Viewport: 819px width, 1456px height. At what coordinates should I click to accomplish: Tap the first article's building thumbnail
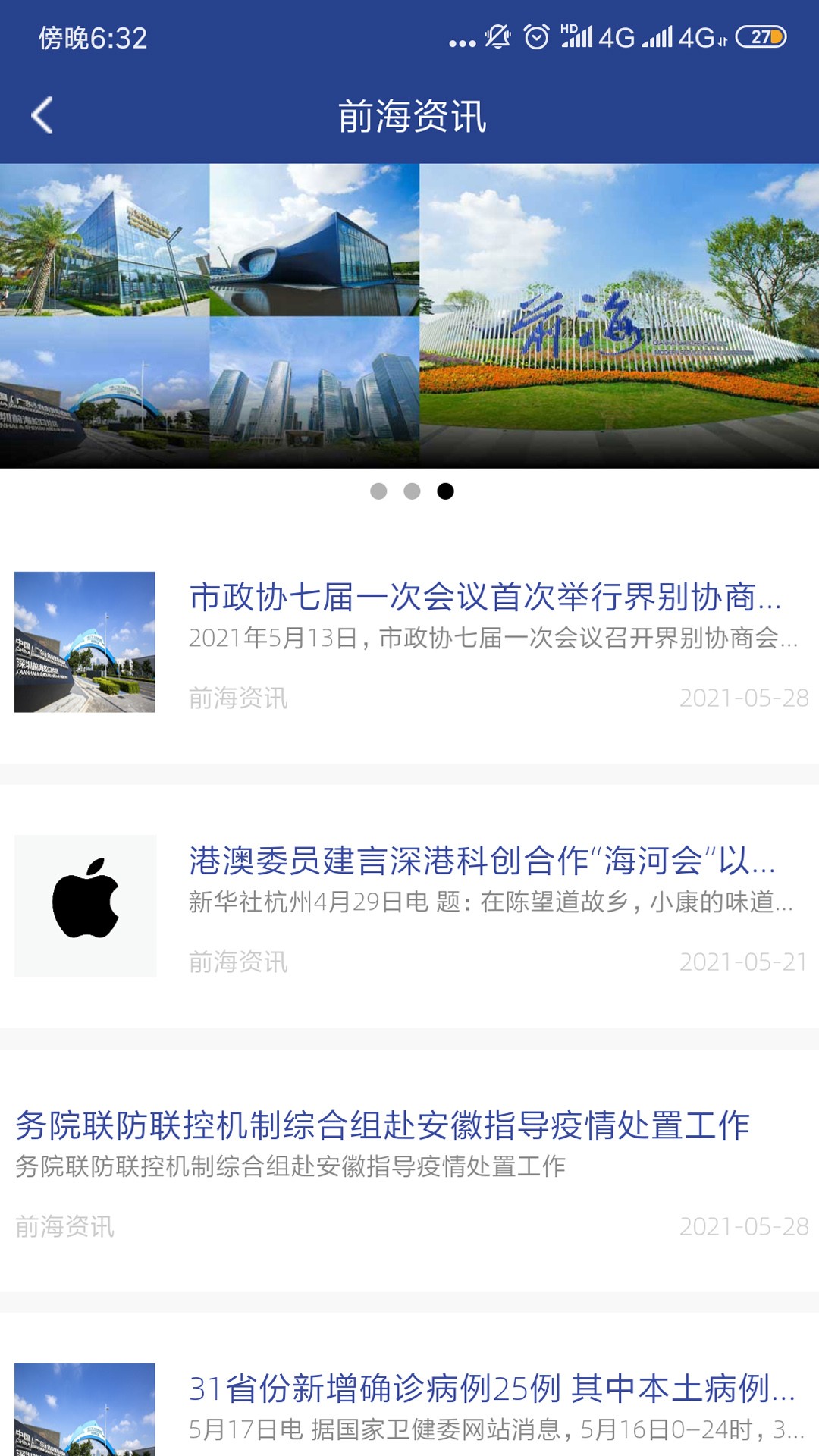(86, 643)
